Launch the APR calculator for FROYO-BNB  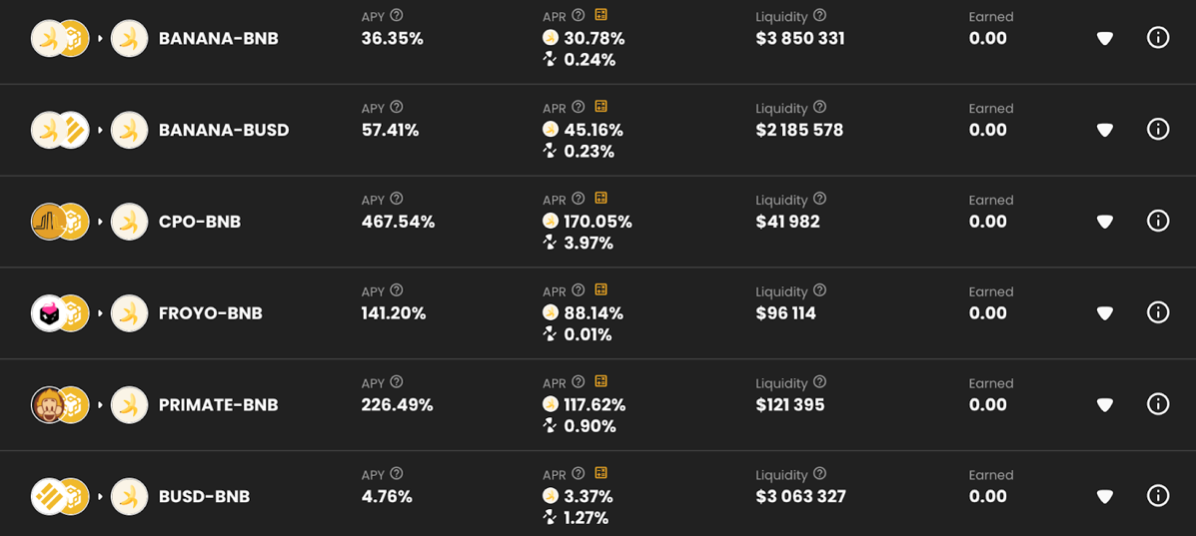pos(601,290)
